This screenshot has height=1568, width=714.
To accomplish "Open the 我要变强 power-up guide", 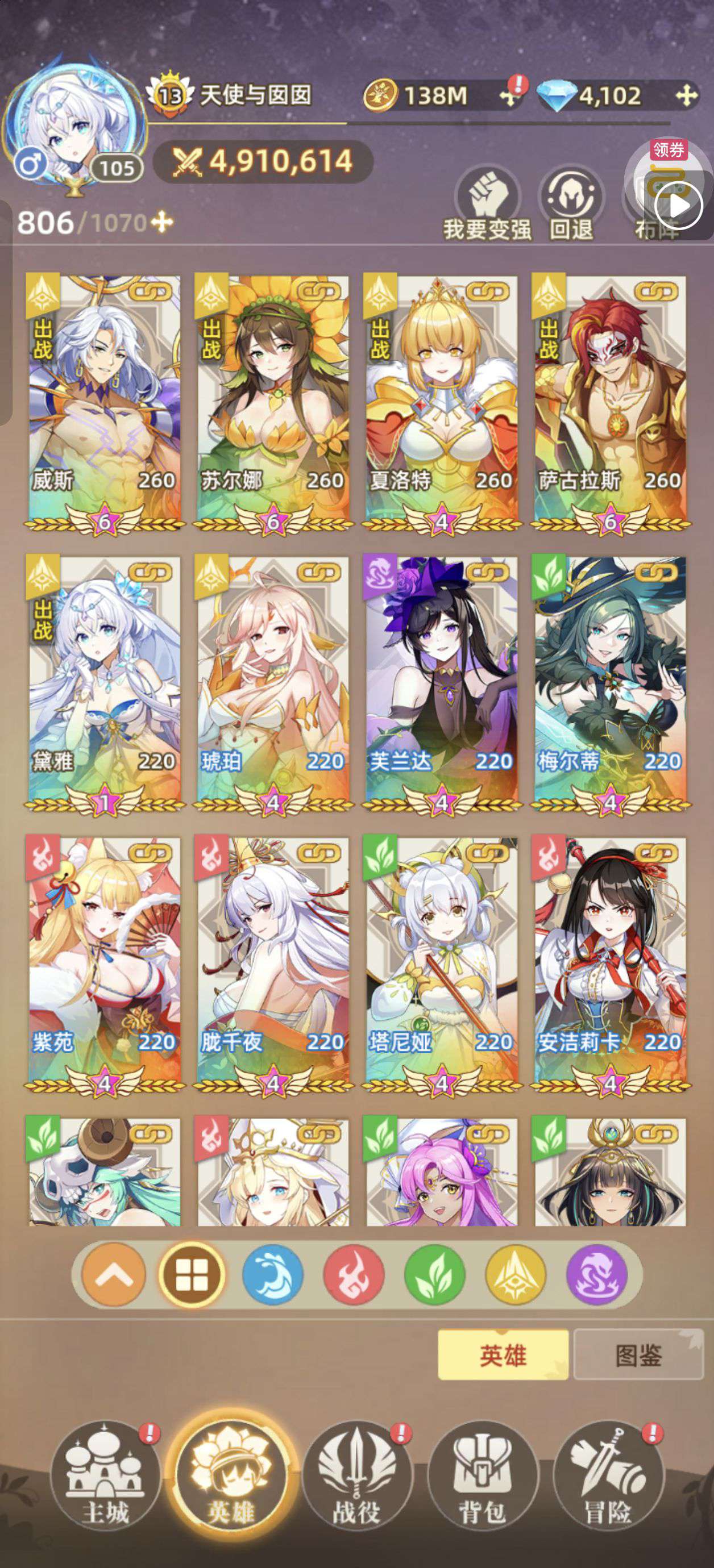I will 487,204.
